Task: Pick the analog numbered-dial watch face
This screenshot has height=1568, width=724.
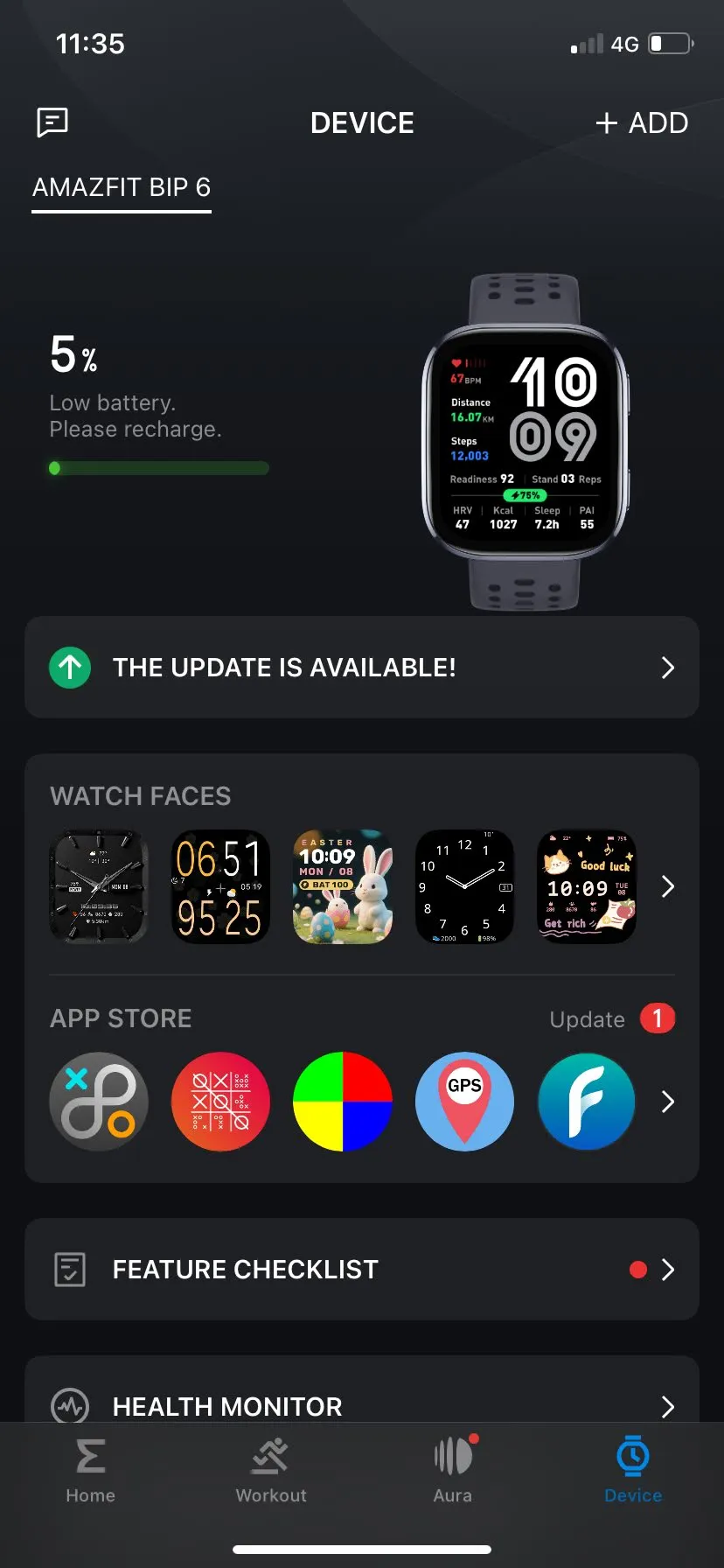Action: tap(464, 886)
